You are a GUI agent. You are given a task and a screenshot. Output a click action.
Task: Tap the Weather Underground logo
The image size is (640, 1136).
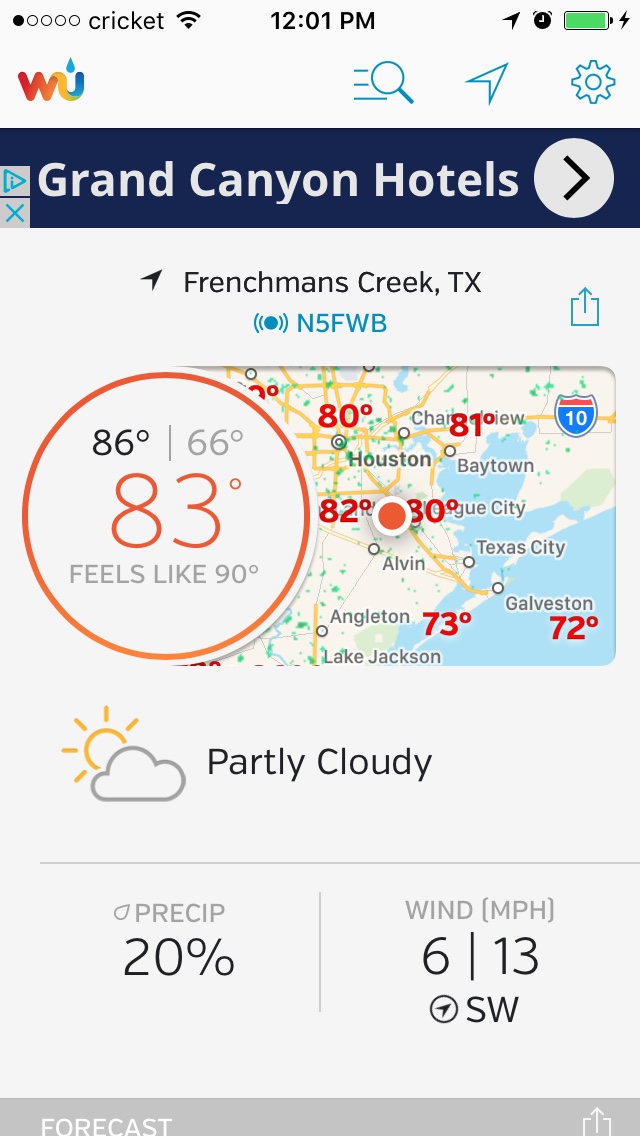(x=51, y=83)
